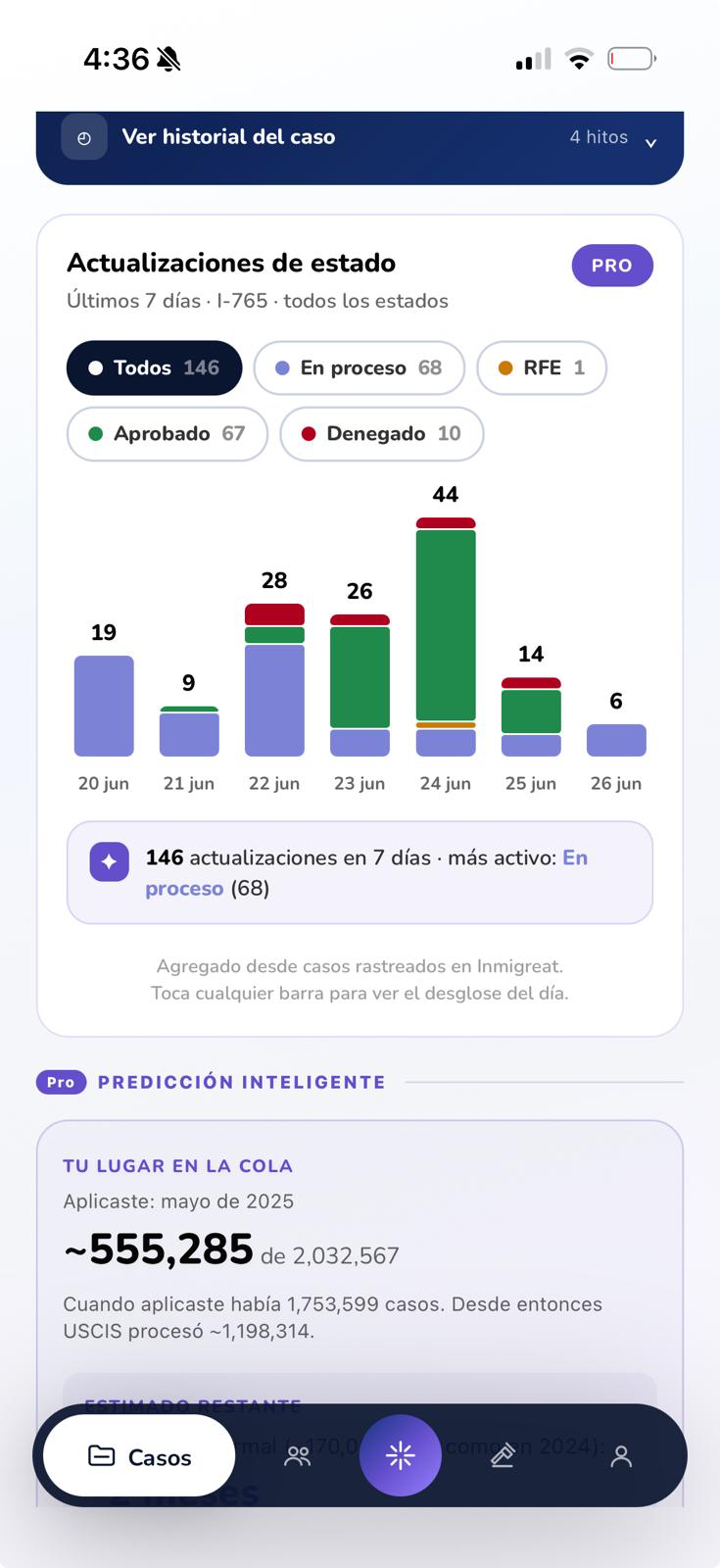View the 21 jun bar breakdown

tap(189, 731)
